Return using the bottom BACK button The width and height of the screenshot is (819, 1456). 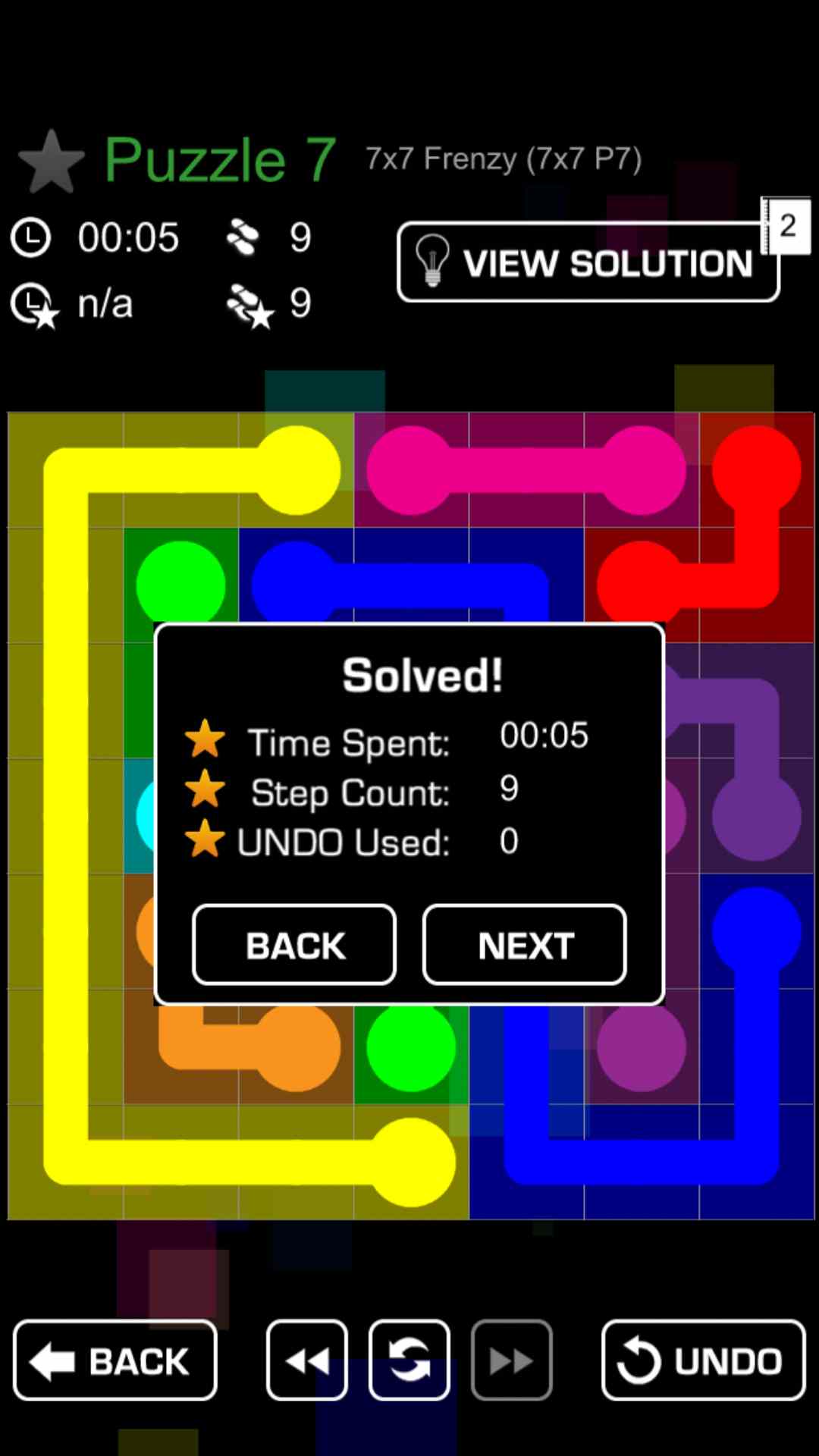[115, 1360]
